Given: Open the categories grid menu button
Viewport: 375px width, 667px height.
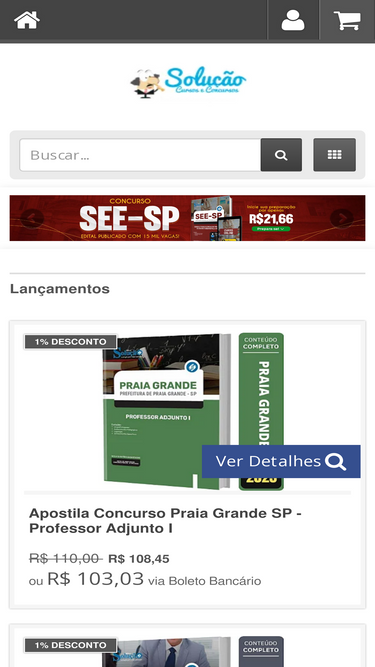Looking at the screenshot, I should tap(335, 155).
